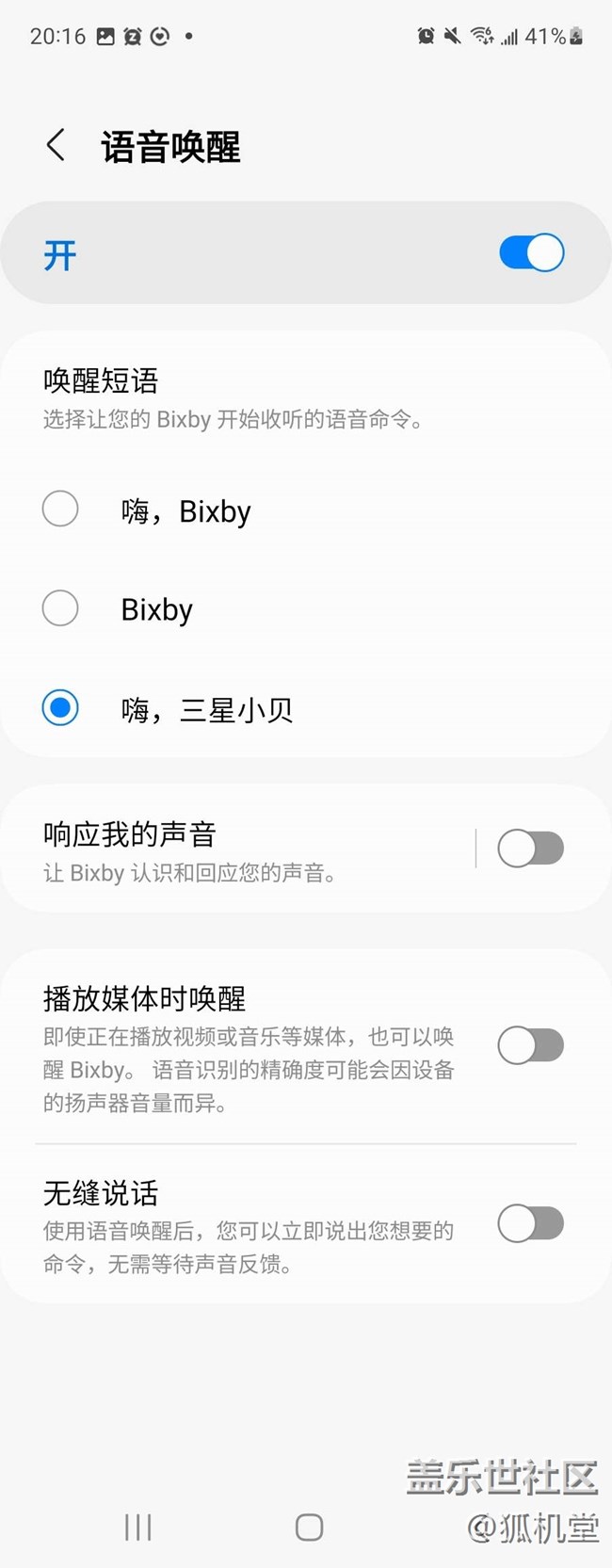612x1568 pixels.
Task: Open 响应我的声音 settings
Action: coord(235,850)
